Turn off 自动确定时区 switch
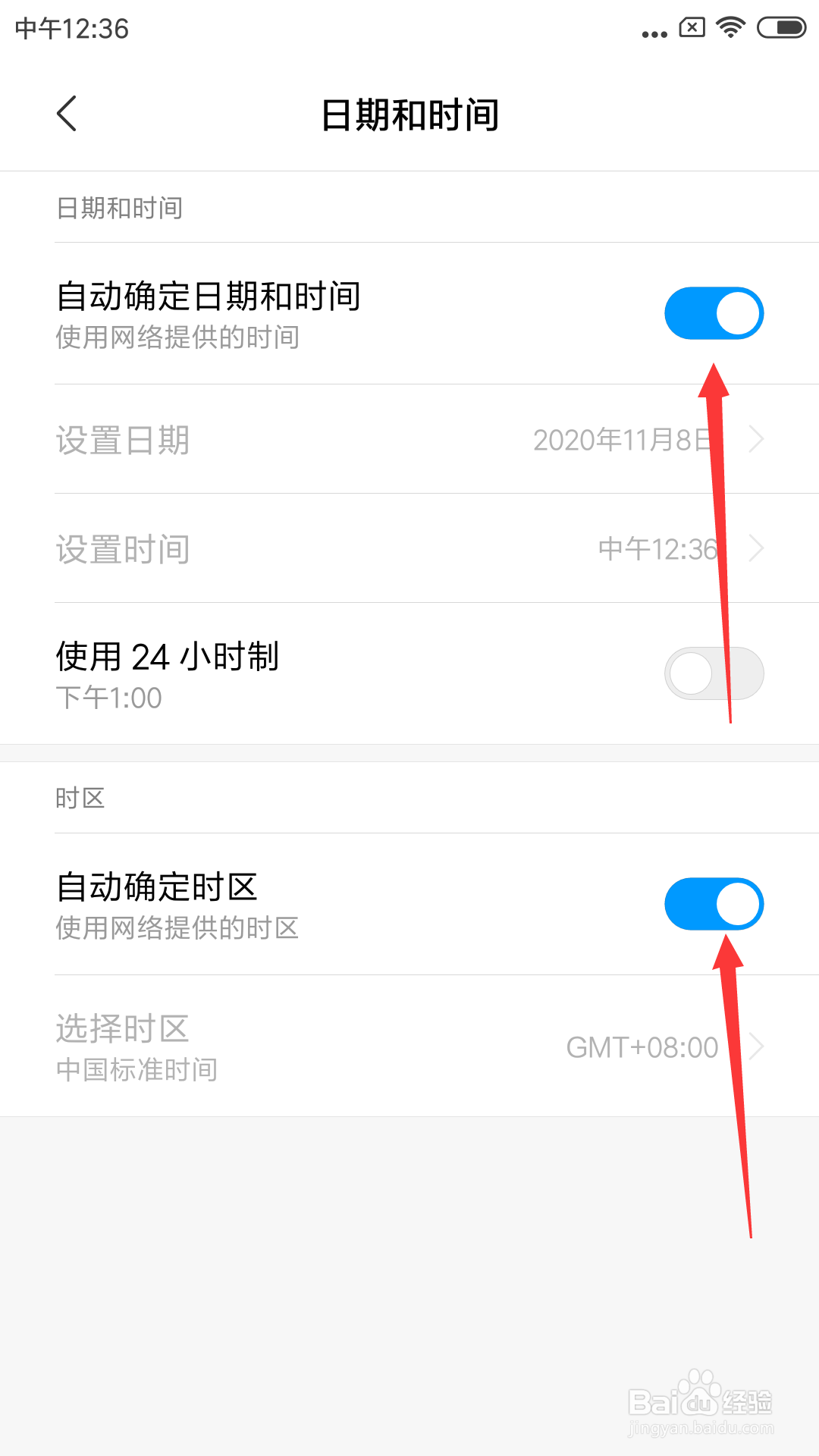Image resolution: width=819 pixels, height=1456 pixels. click(714, 903)
